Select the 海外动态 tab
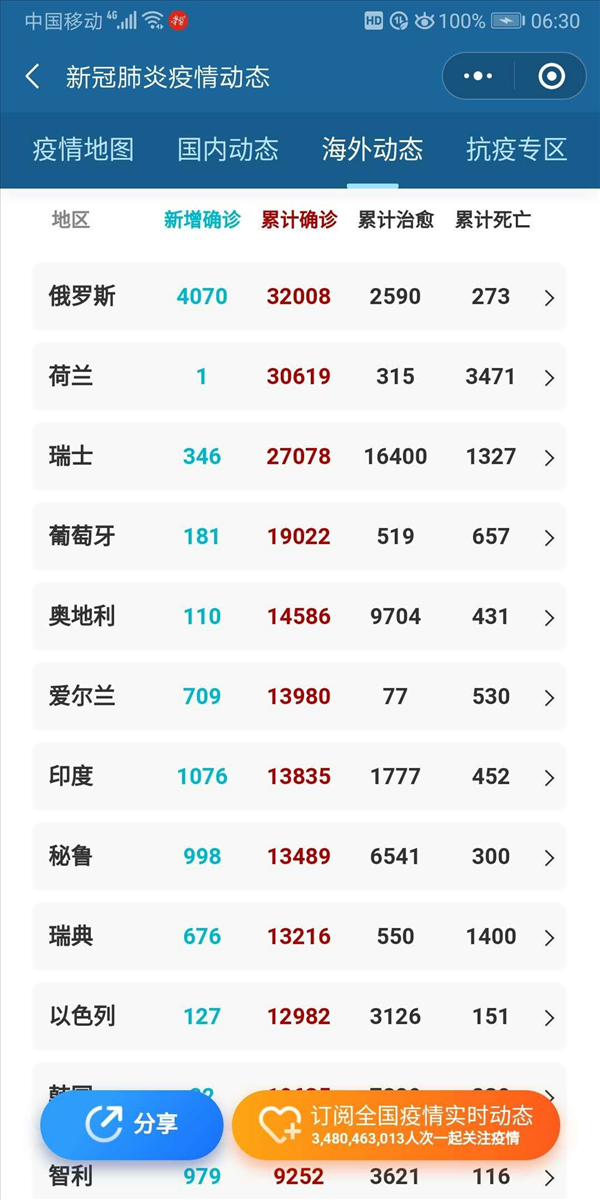The width and height of the screenshot is (600, 1200). 372,150
